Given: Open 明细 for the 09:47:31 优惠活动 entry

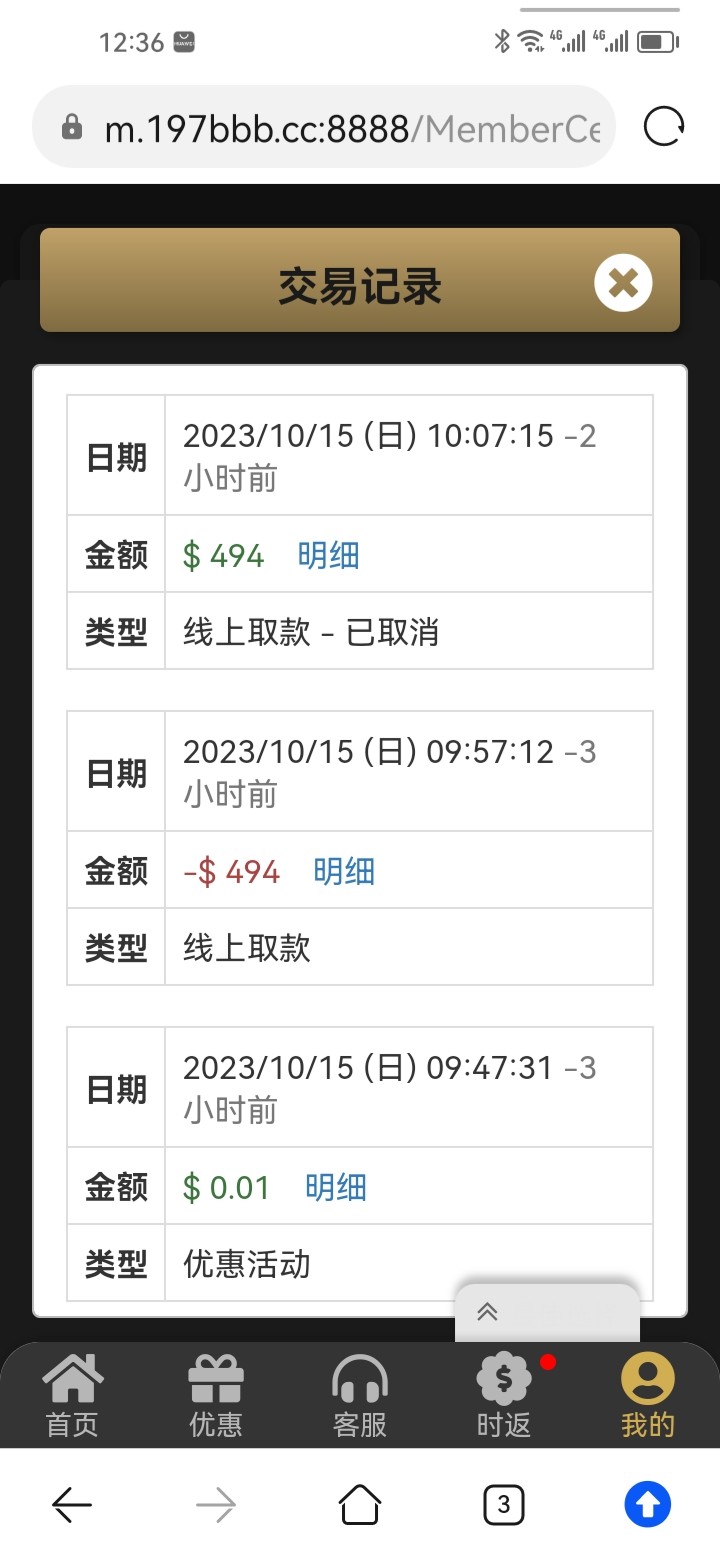Looking at the screenshot, I should tap(336, 1188).
